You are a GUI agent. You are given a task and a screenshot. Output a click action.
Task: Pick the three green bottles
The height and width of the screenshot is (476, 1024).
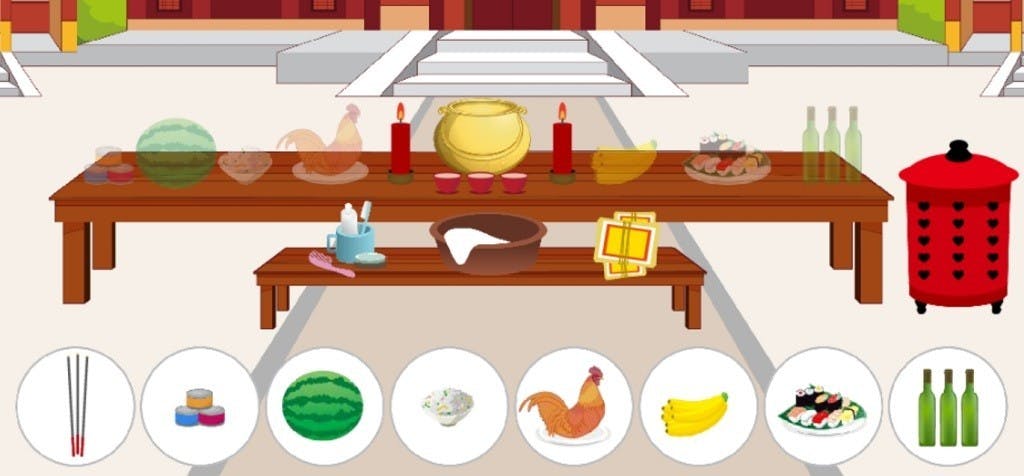(x=947, y=406)
